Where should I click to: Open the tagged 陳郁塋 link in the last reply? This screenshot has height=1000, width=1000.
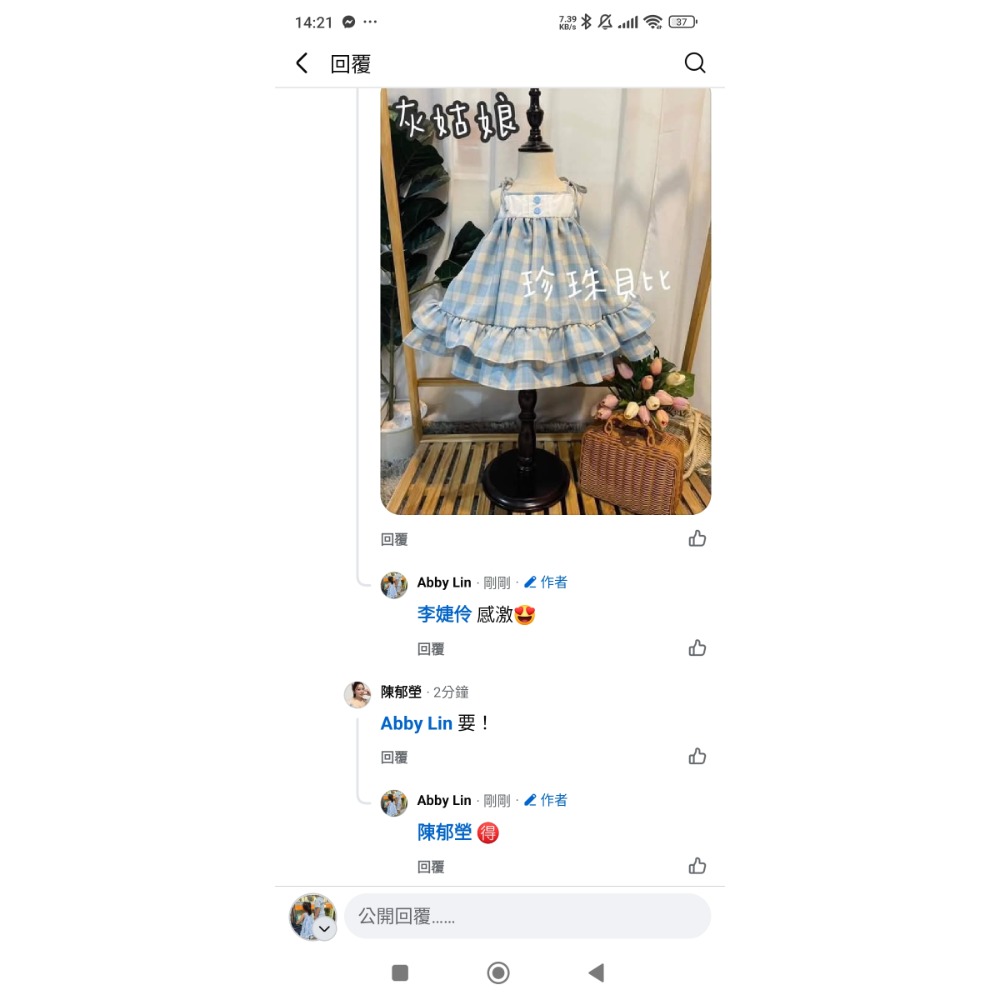click(444, 833)
